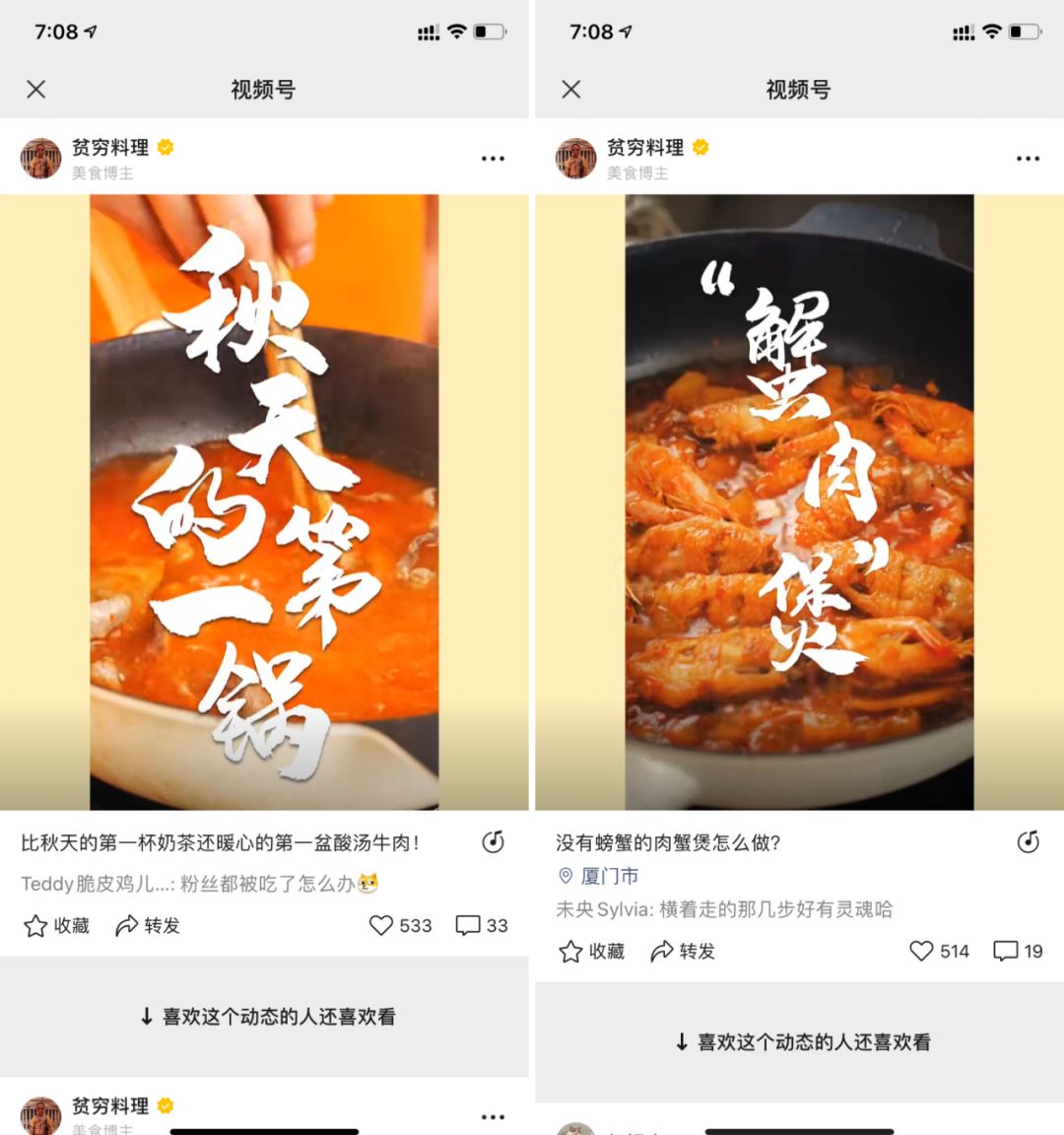Screen dimensions: 1064x1135
Task: 转发 the 酸汤牛肉 video post
Action: click(148, 925)
